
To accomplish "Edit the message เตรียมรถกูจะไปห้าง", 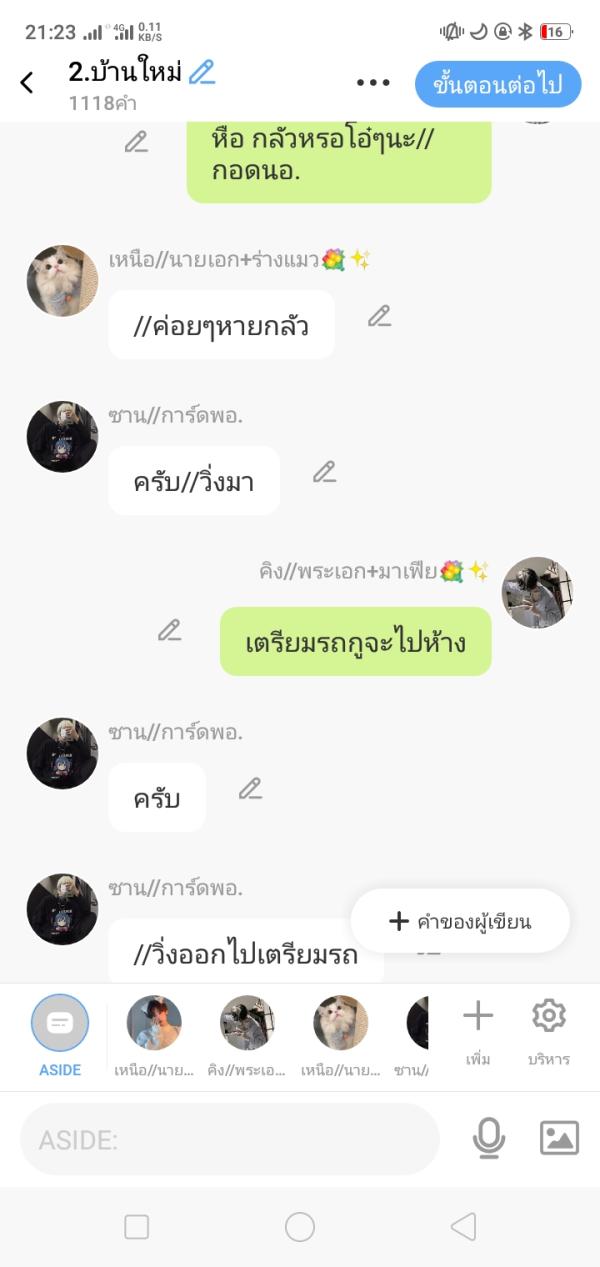I will [x=170, y=630].
